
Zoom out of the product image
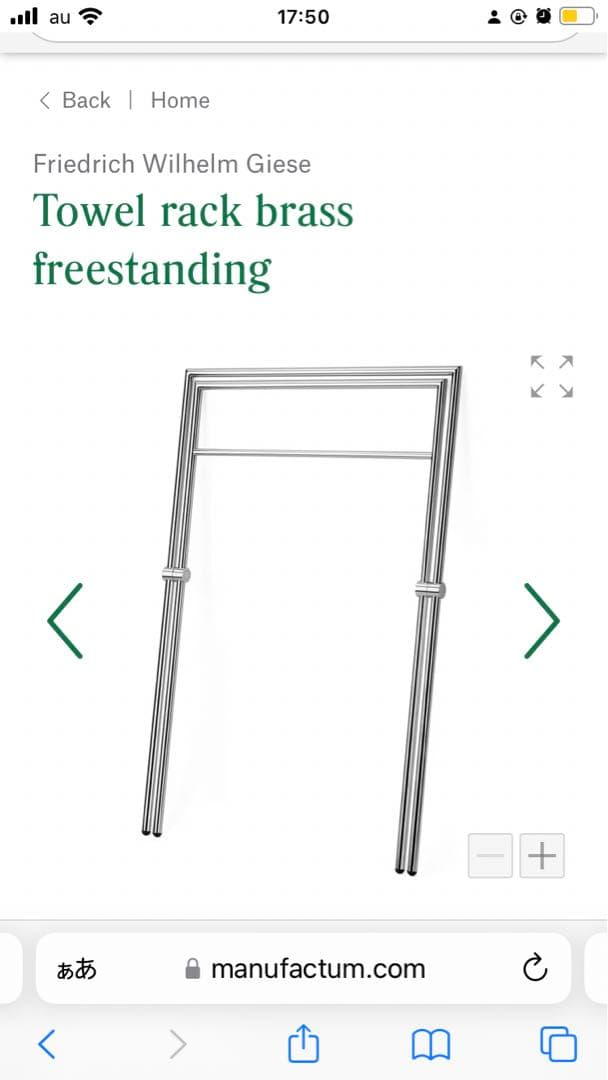tap(490, 856)
